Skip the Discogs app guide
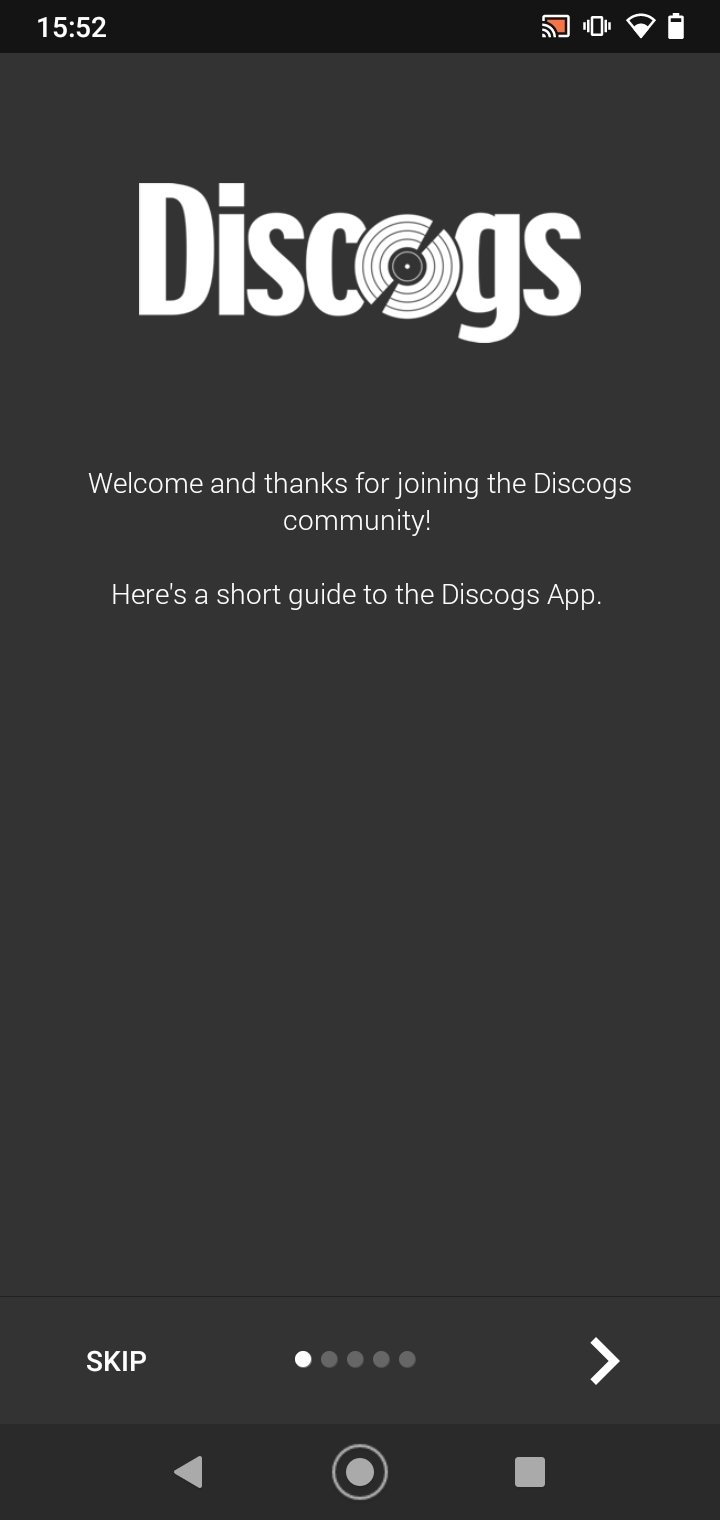 point(116,1361)
